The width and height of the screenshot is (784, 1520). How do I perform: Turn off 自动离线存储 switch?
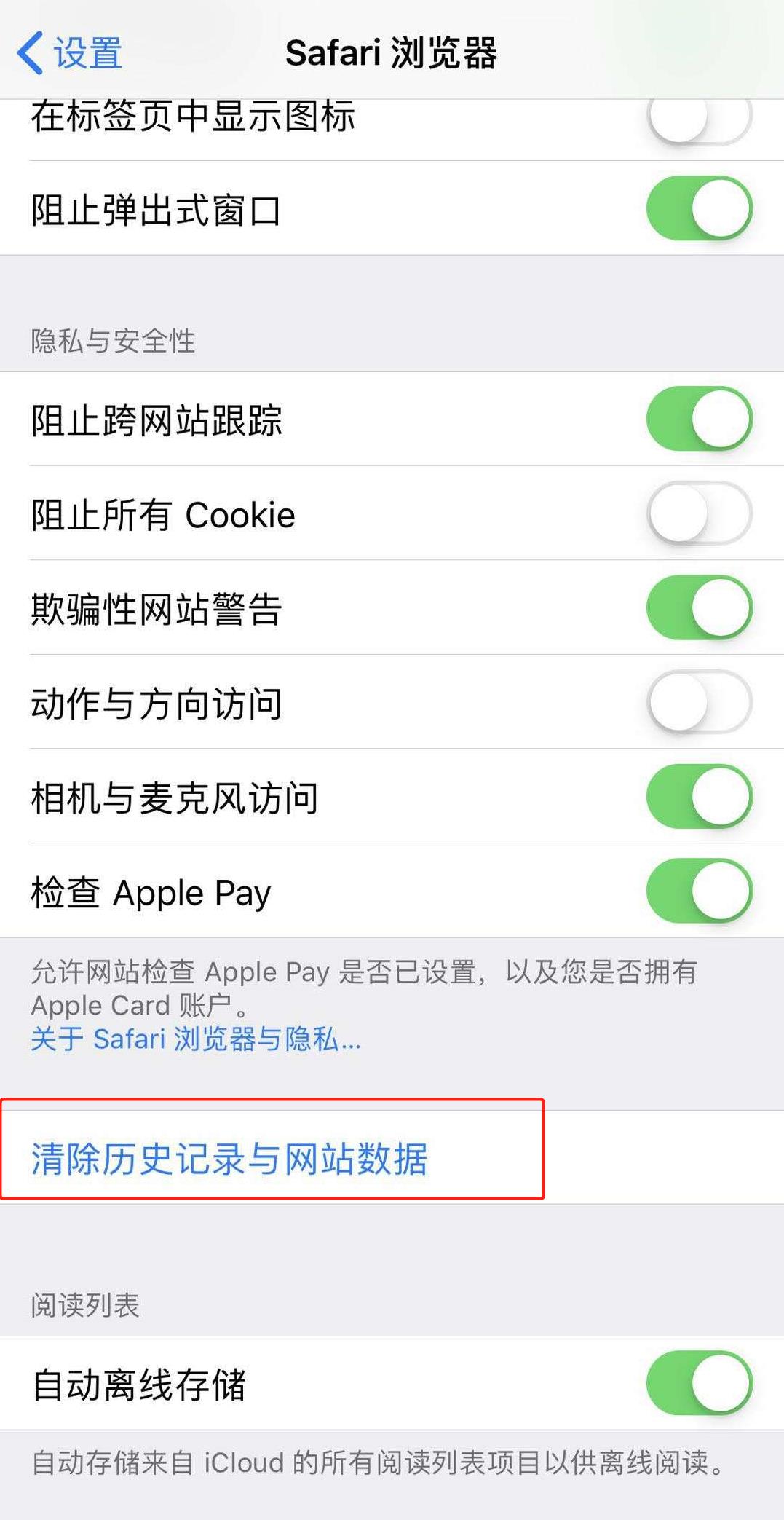[699, 1383]
